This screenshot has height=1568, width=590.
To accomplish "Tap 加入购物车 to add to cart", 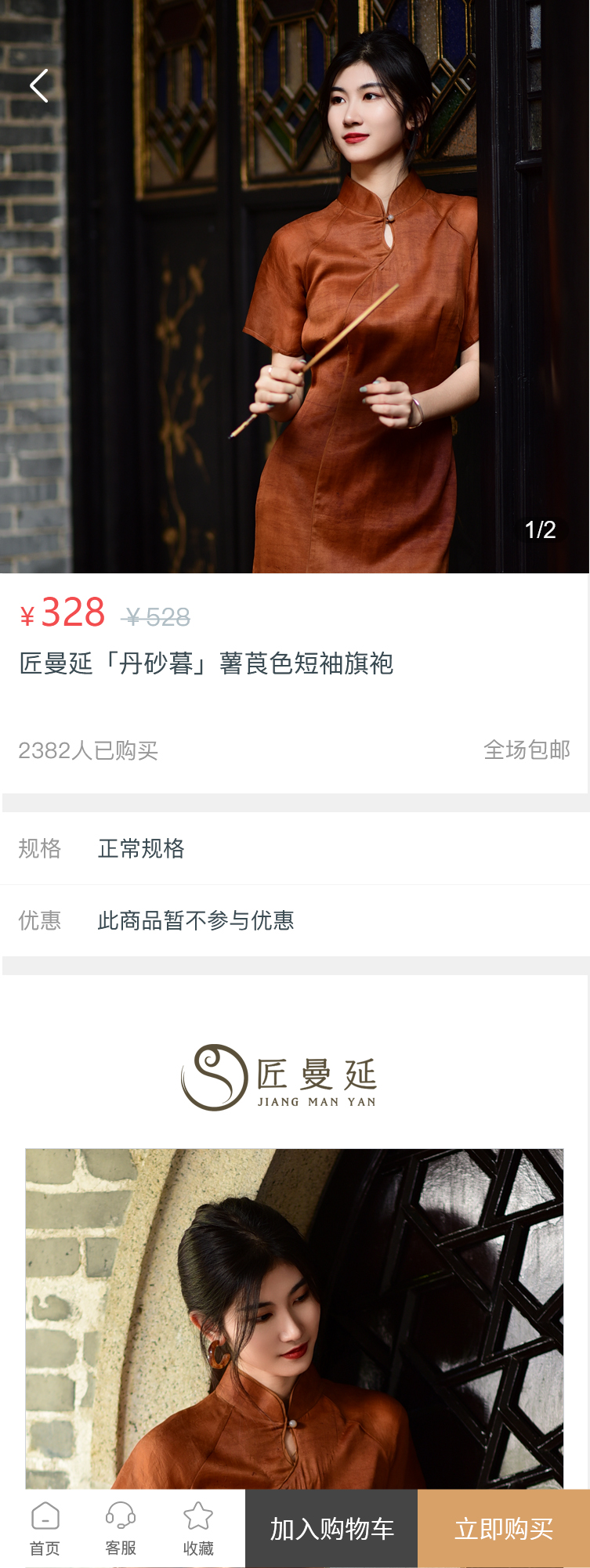I will click(x=331, y=1528).
